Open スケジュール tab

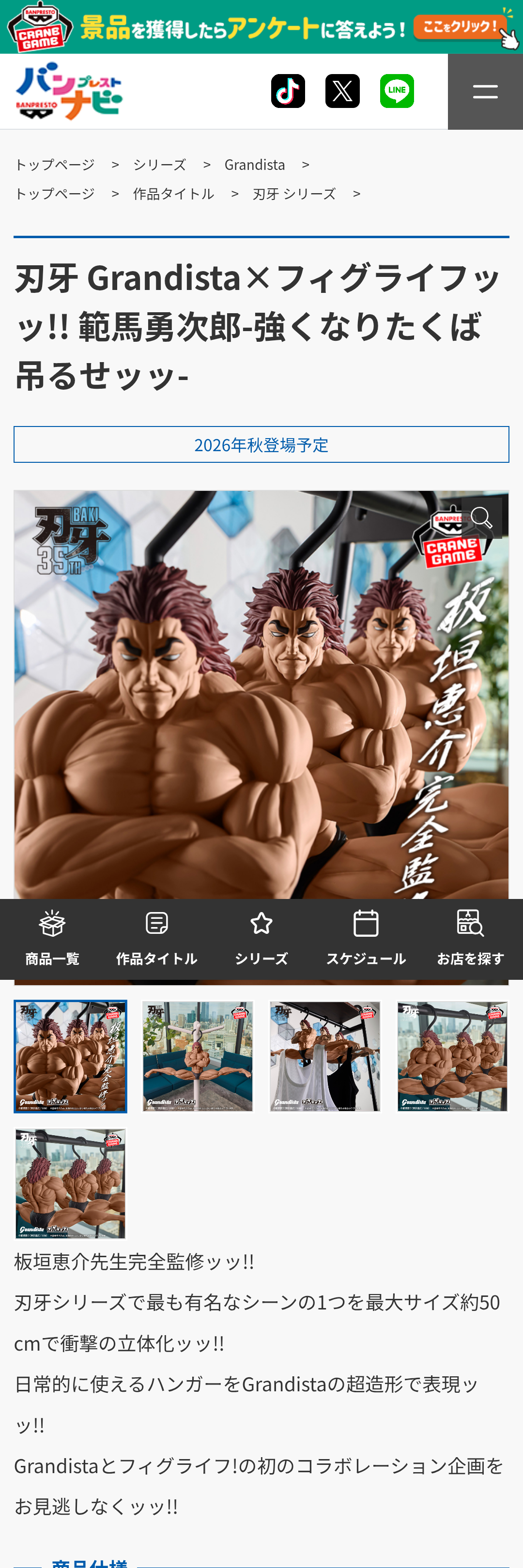point(366,938)
